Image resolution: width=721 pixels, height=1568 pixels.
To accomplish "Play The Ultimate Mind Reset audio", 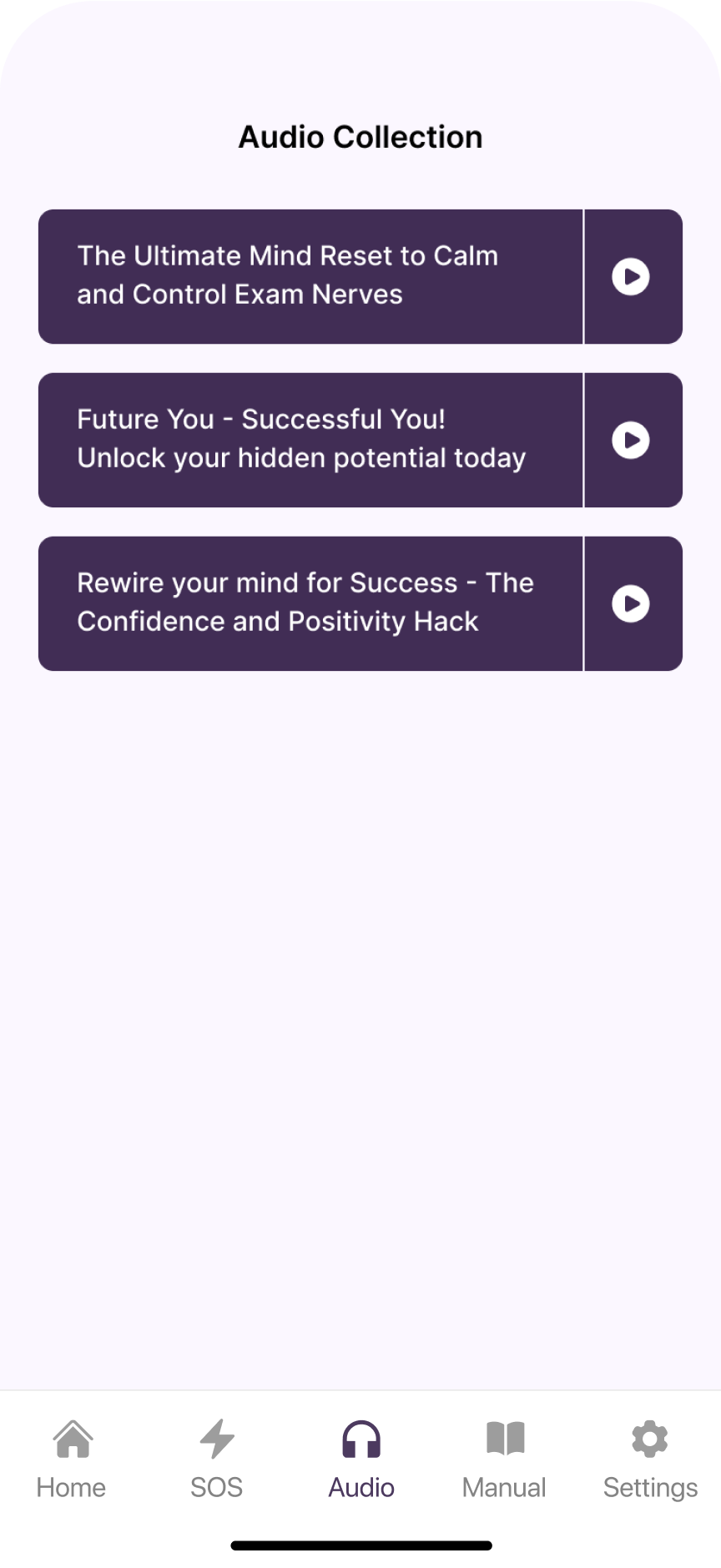I will 632,276.
